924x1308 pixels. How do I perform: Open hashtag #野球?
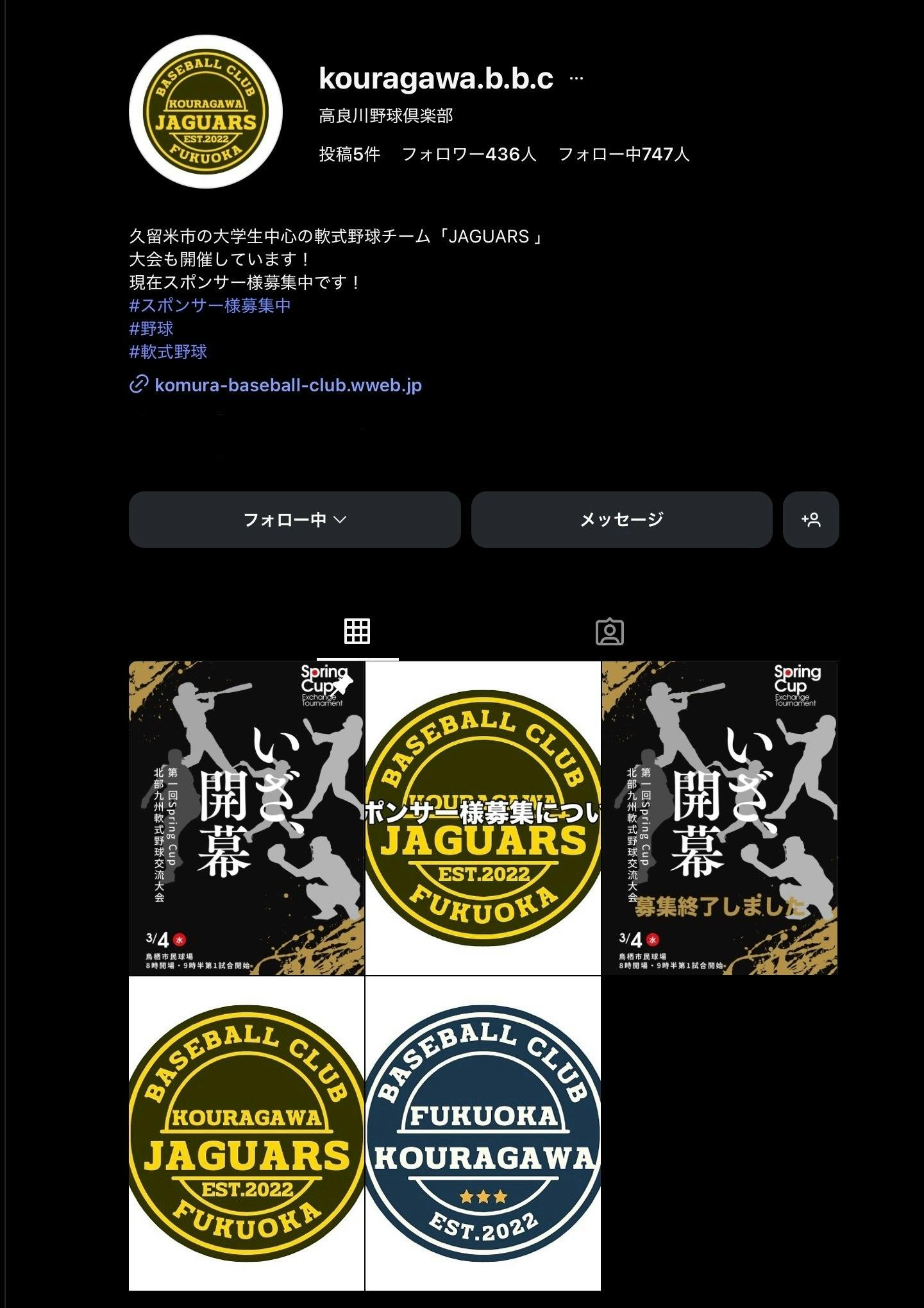coord(151,328)
